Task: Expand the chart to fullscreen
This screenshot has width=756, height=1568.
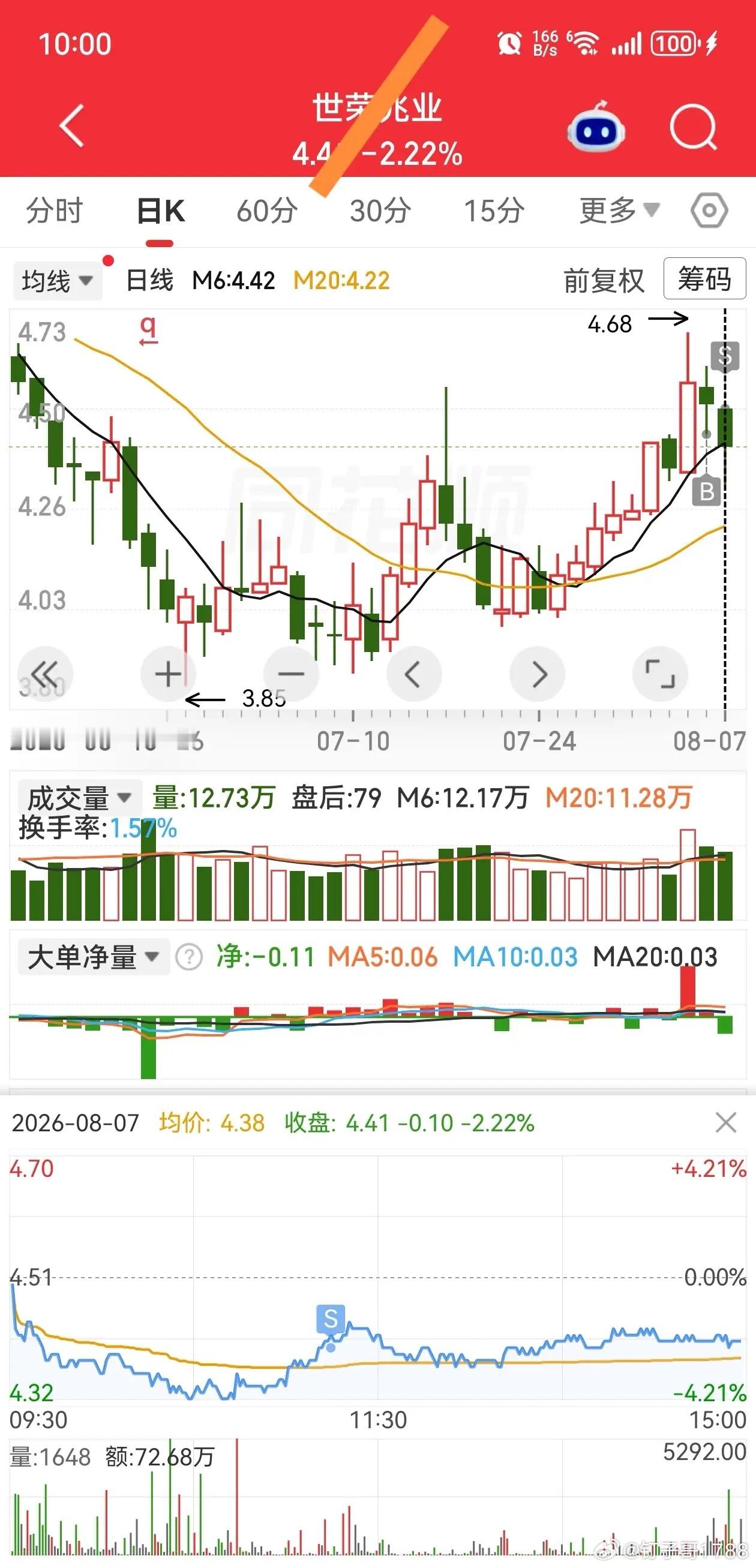Action: point(661,674)
